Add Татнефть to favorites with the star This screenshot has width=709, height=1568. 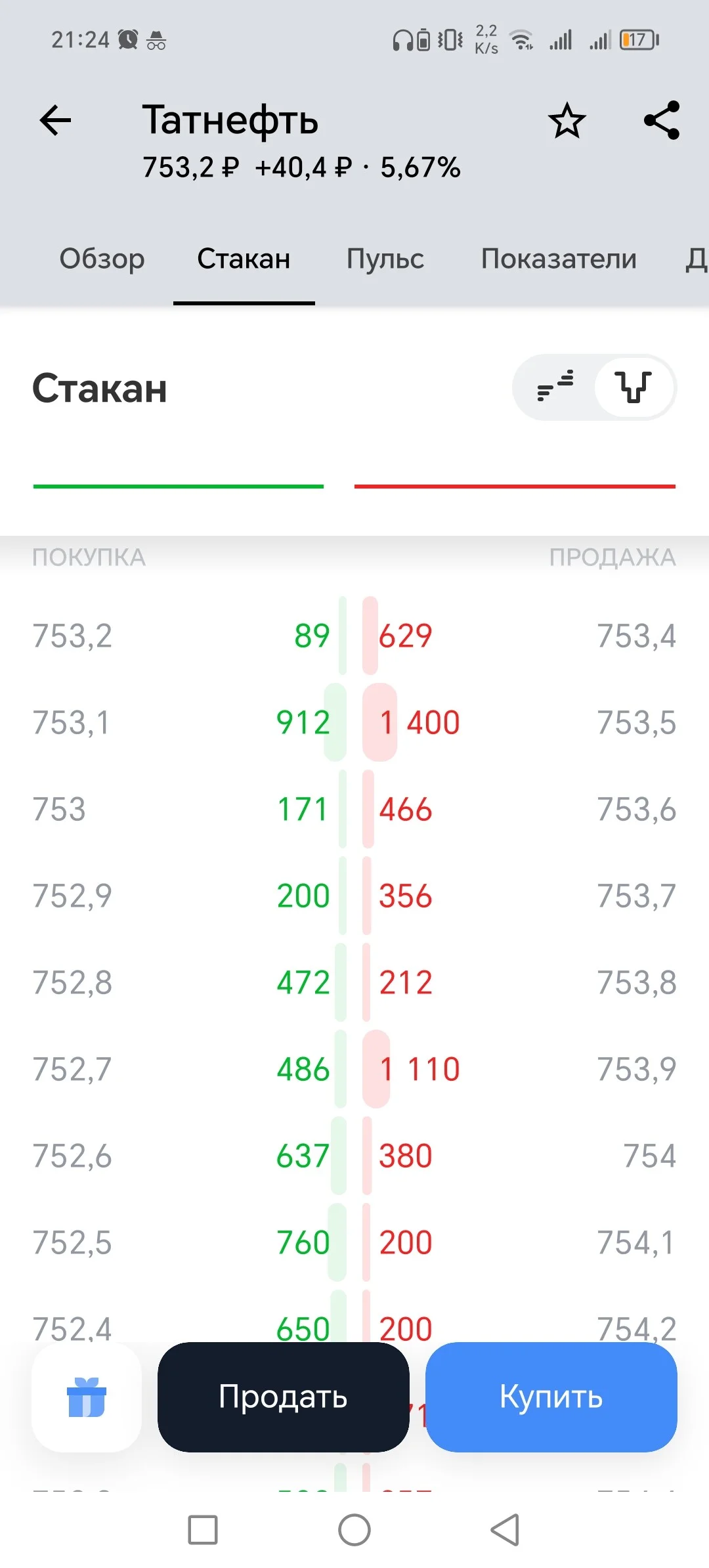tap(567, 120)
